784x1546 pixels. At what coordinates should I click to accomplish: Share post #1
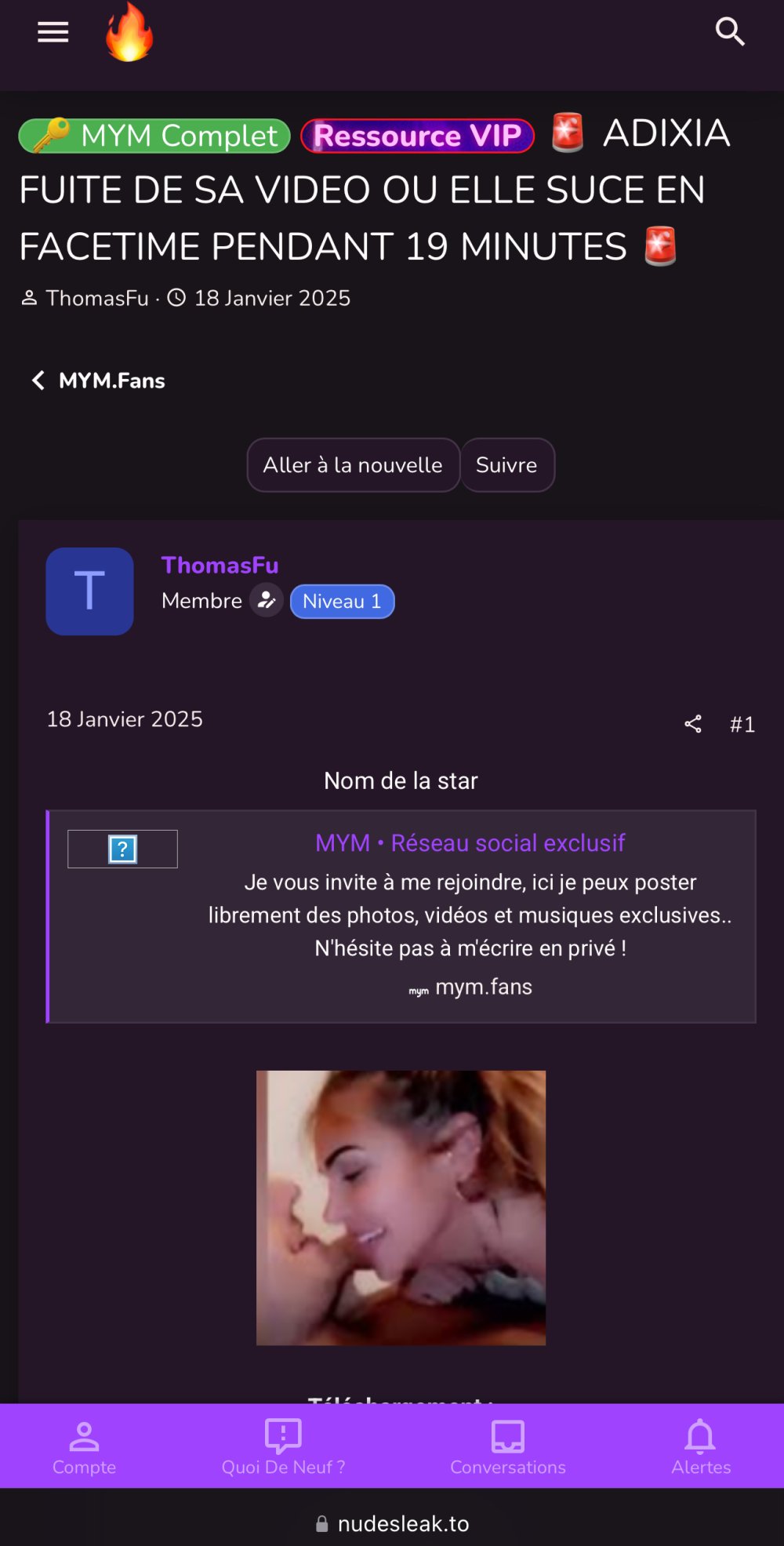click(x=693, y=724)
